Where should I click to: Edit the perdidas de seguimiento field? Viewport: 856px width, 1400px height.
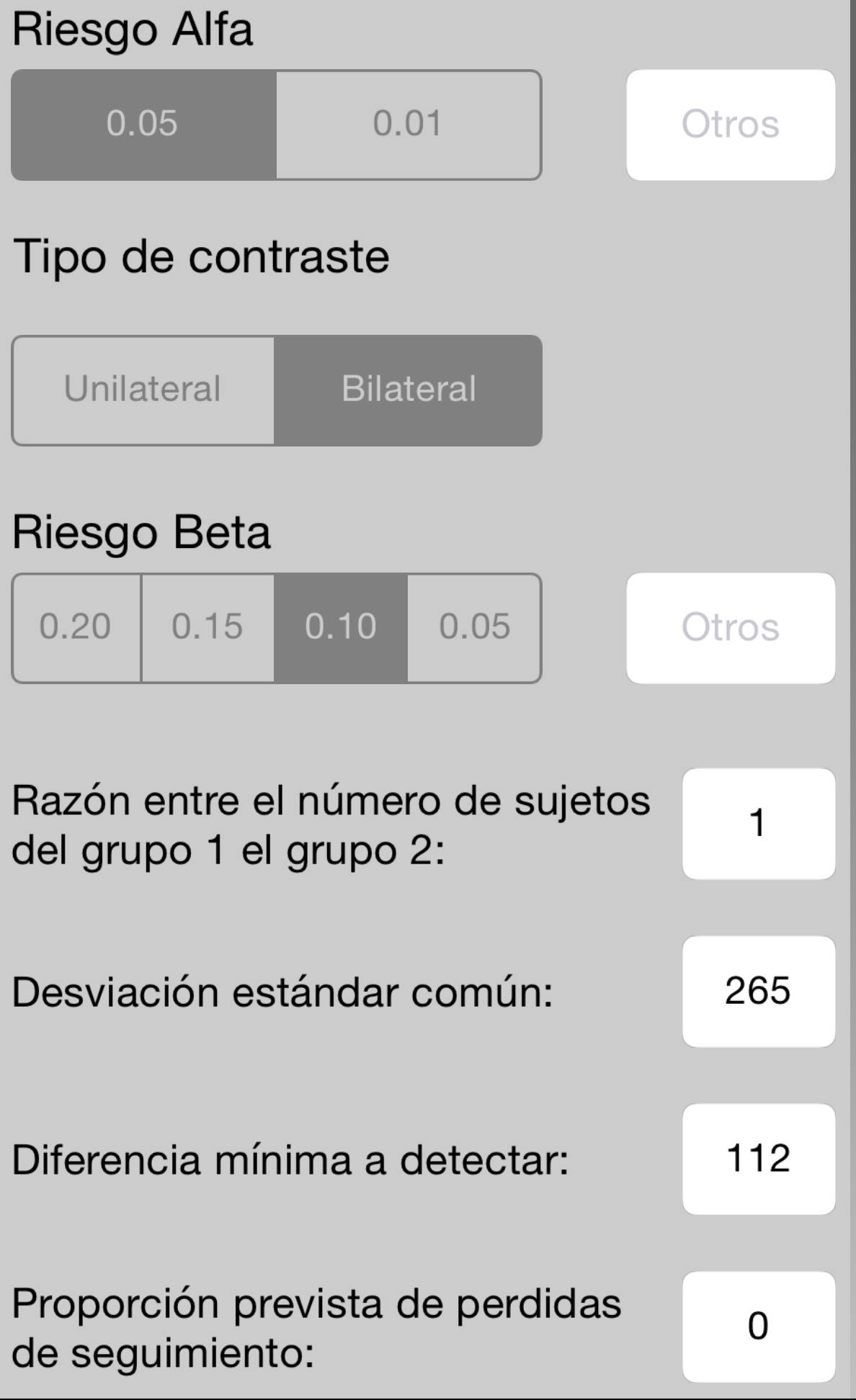click(x=758, y=1327)
